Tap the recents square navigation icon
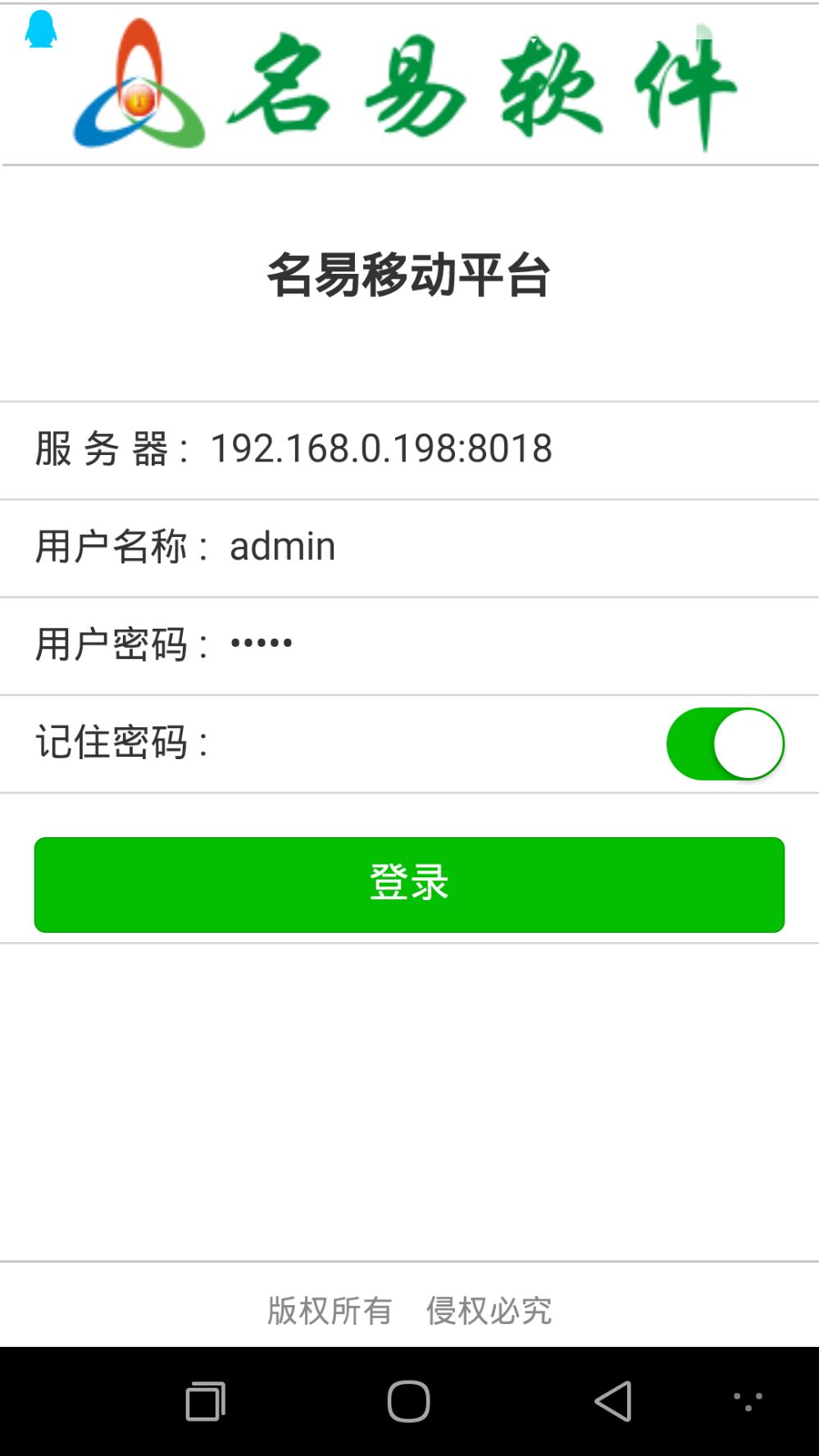819x1456 pixels. [204, 1400]
